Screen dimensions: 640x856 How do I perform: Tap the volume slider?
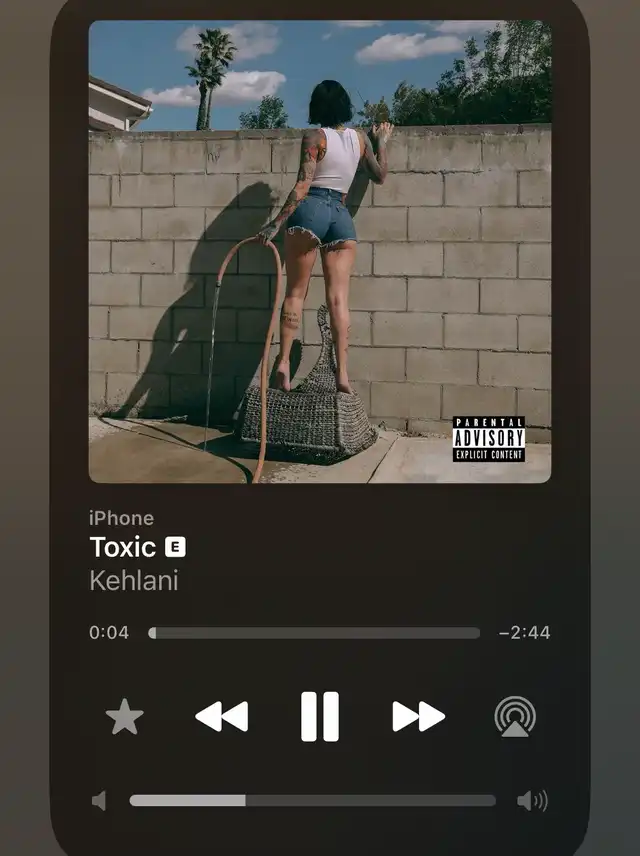[x=312, y=800]
